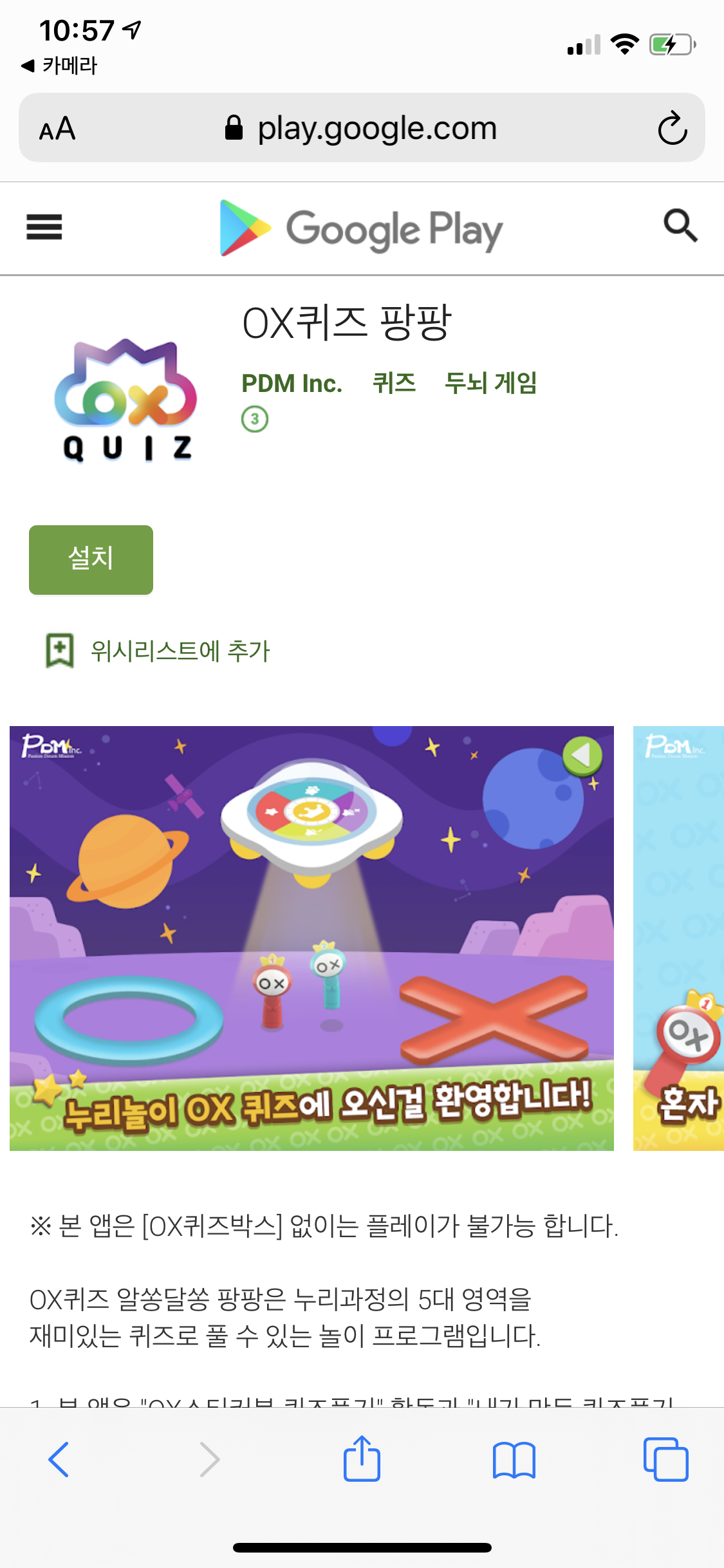The width and height of the screenshot is (724, 1568).
Task: Go back in Safari
Action: click(x=59, y=1459)
